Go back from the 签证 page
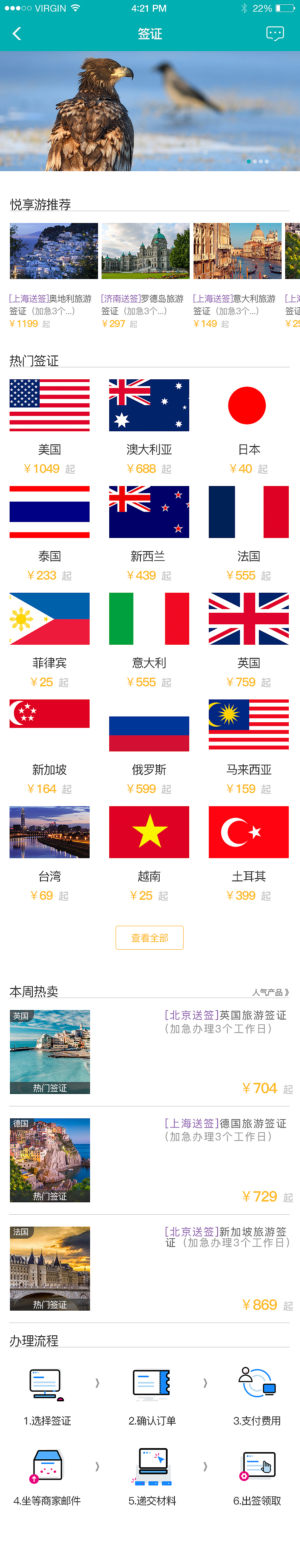 [x=17, y=34]
